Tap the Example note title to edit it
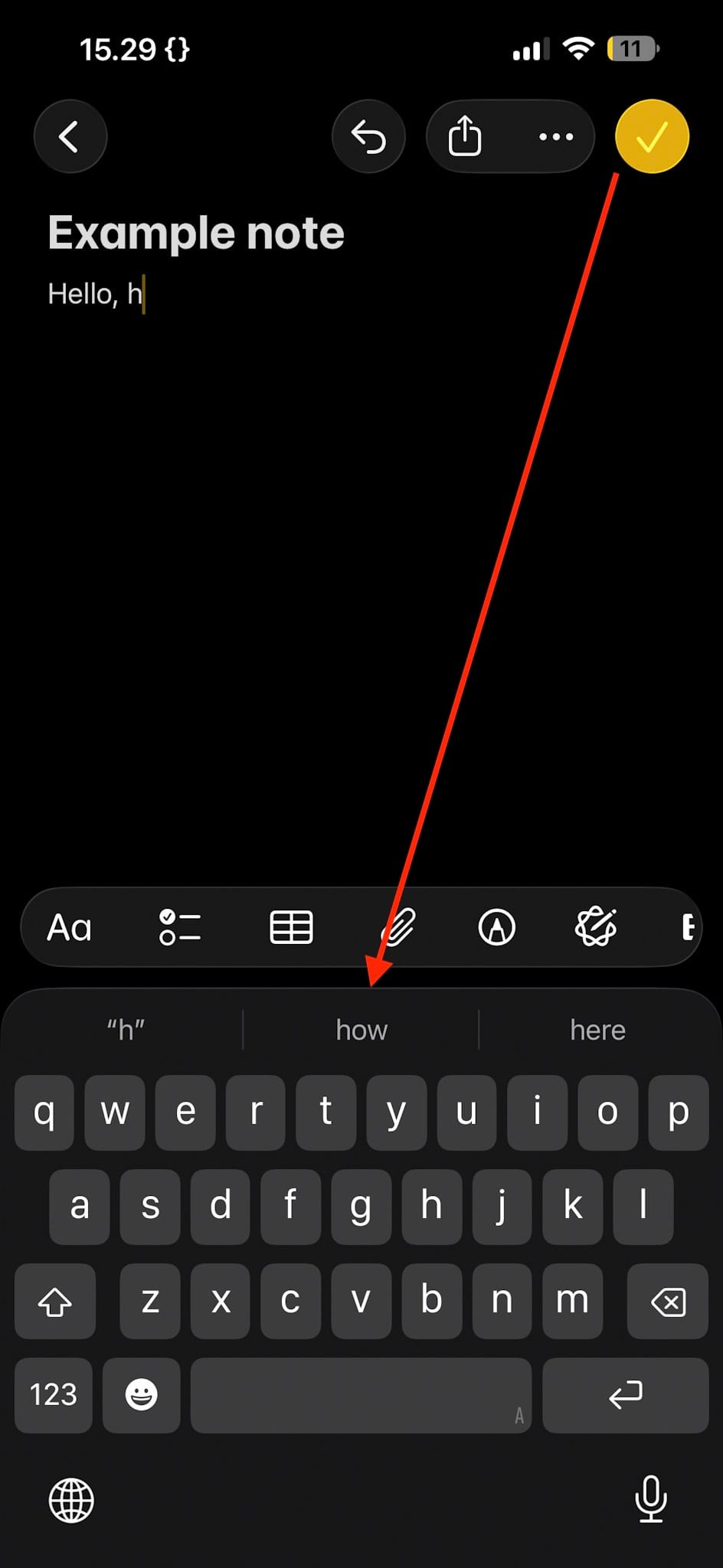The height and width of the screenshot is (1568, 723). click(x=196, y=233)
